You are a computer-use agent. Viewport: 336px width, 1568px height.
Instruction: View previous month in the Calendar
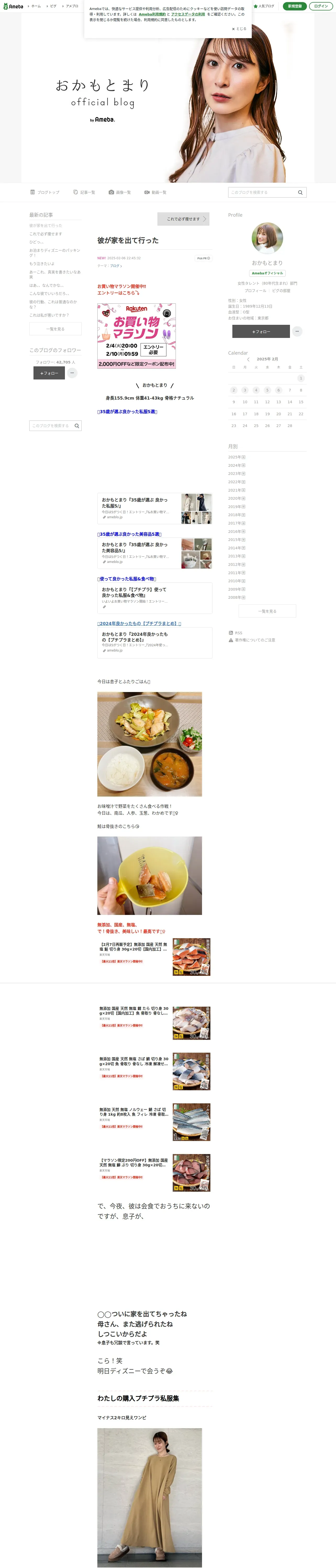pos(248,359)
